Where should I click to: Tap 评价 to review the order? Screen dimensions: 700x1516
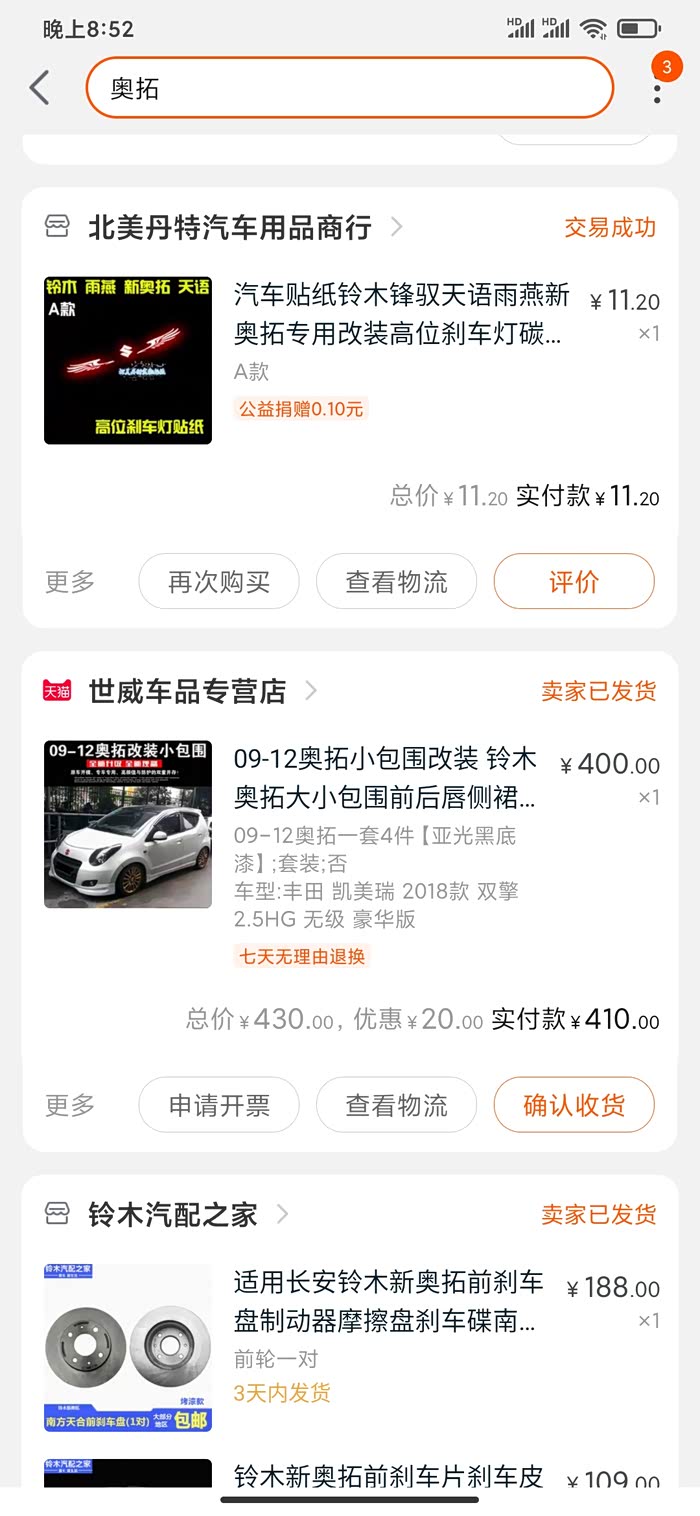pos(574,581)
